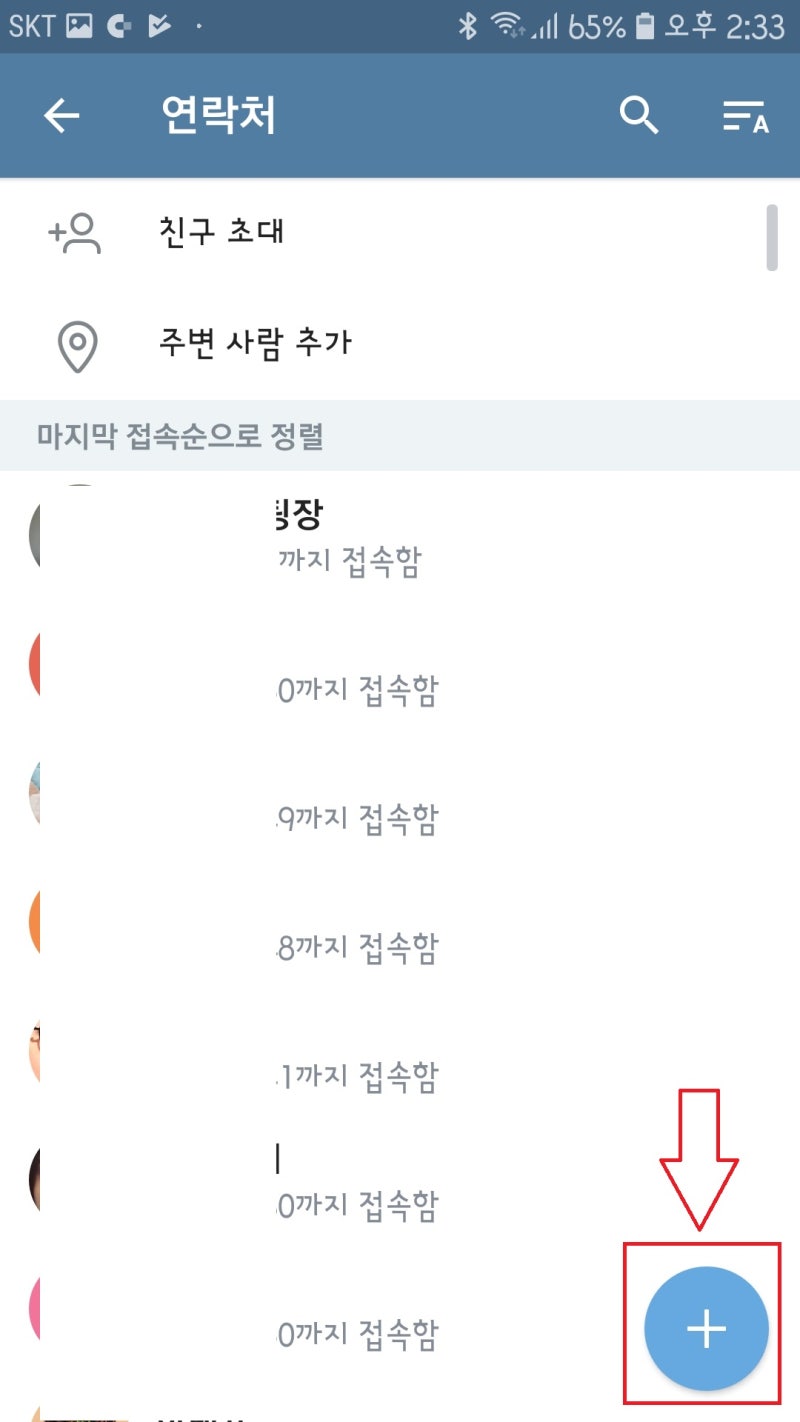Screen dimensions: 800x1422
Task: Select the sort contacts icon at top right
Action: pyautogui.click(x=746, y=115)
